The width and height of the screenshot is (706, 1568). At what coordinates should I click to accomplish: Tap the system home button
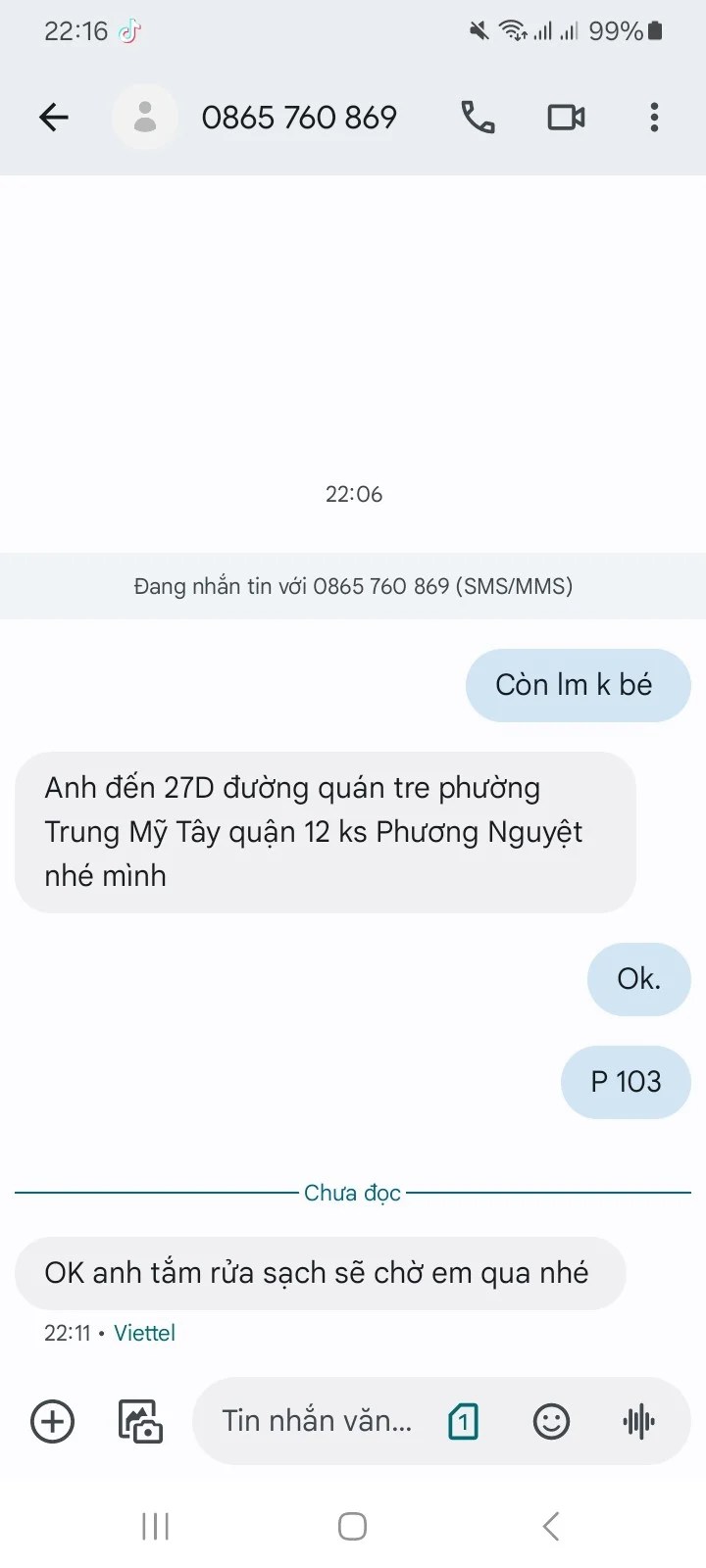(352, 1526)
